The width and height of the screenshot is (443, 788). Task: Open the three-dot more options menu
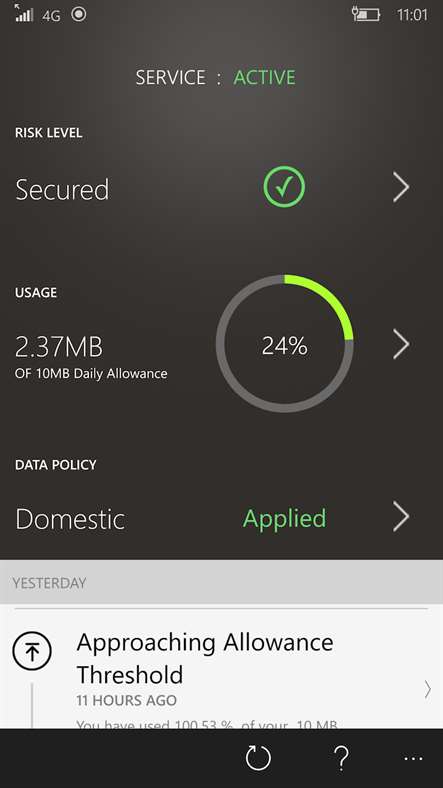(x=413, y=758)
